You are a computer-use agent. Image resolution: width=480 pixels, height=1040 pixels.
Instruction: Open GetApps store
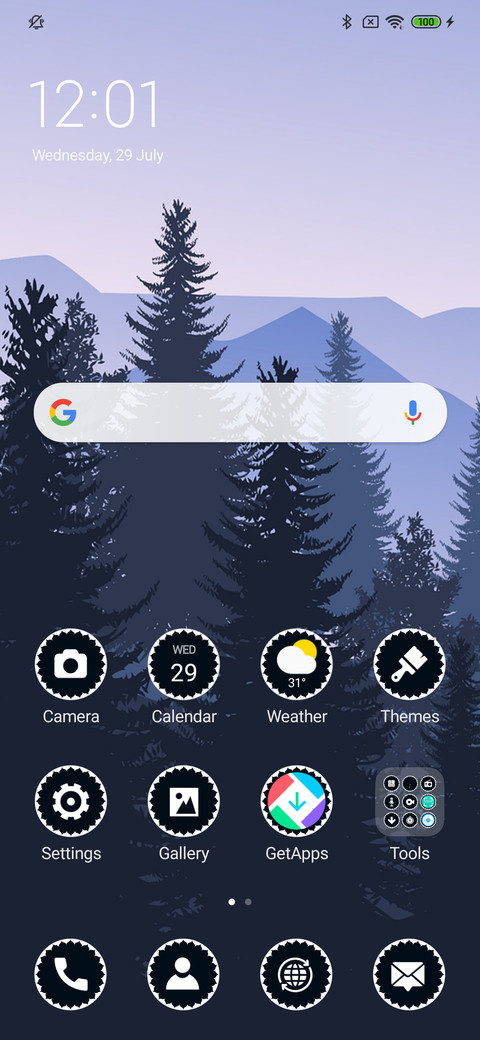(296, 801)
